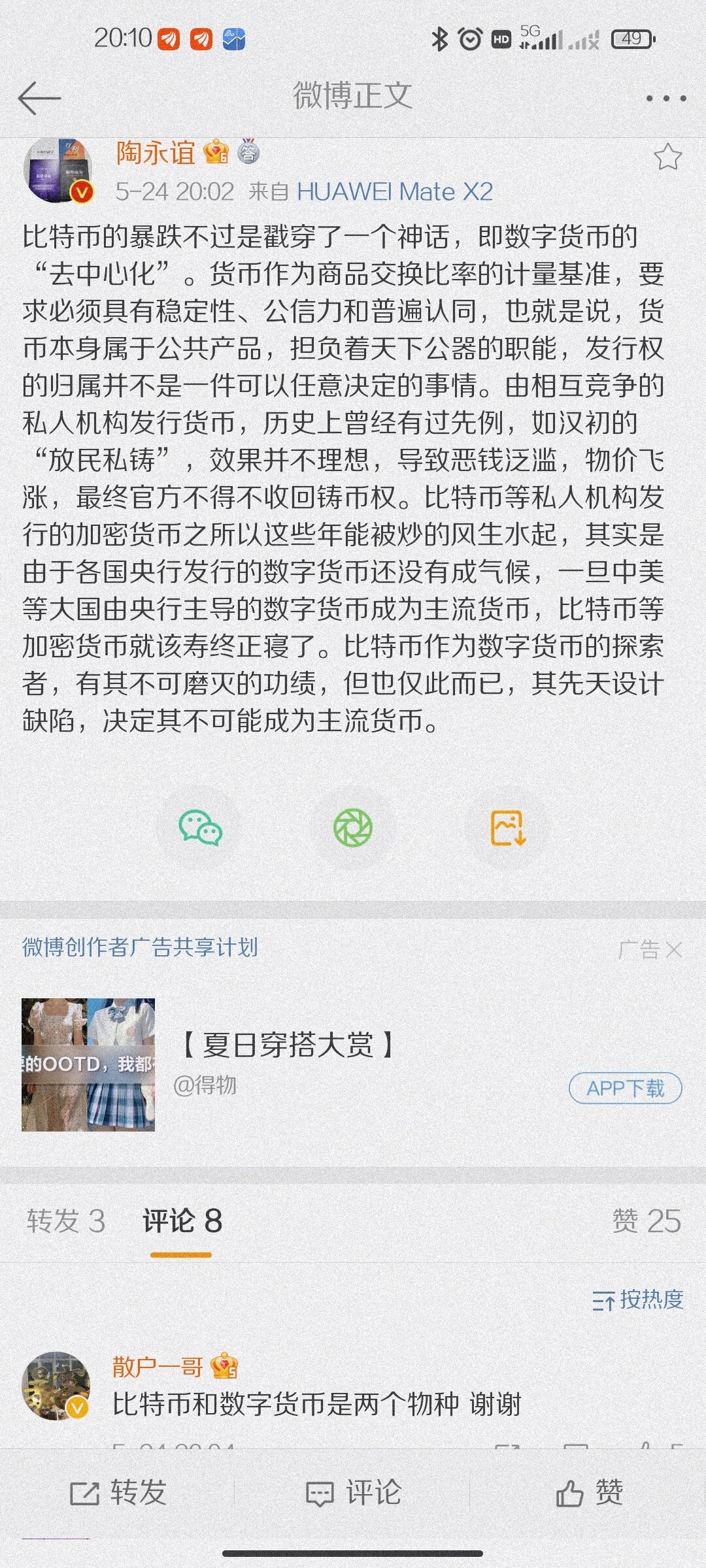The width and height of the screenshot is (706, 1568).
Task: Select the 评论 8 tab
Action: tap(182, 1220)
